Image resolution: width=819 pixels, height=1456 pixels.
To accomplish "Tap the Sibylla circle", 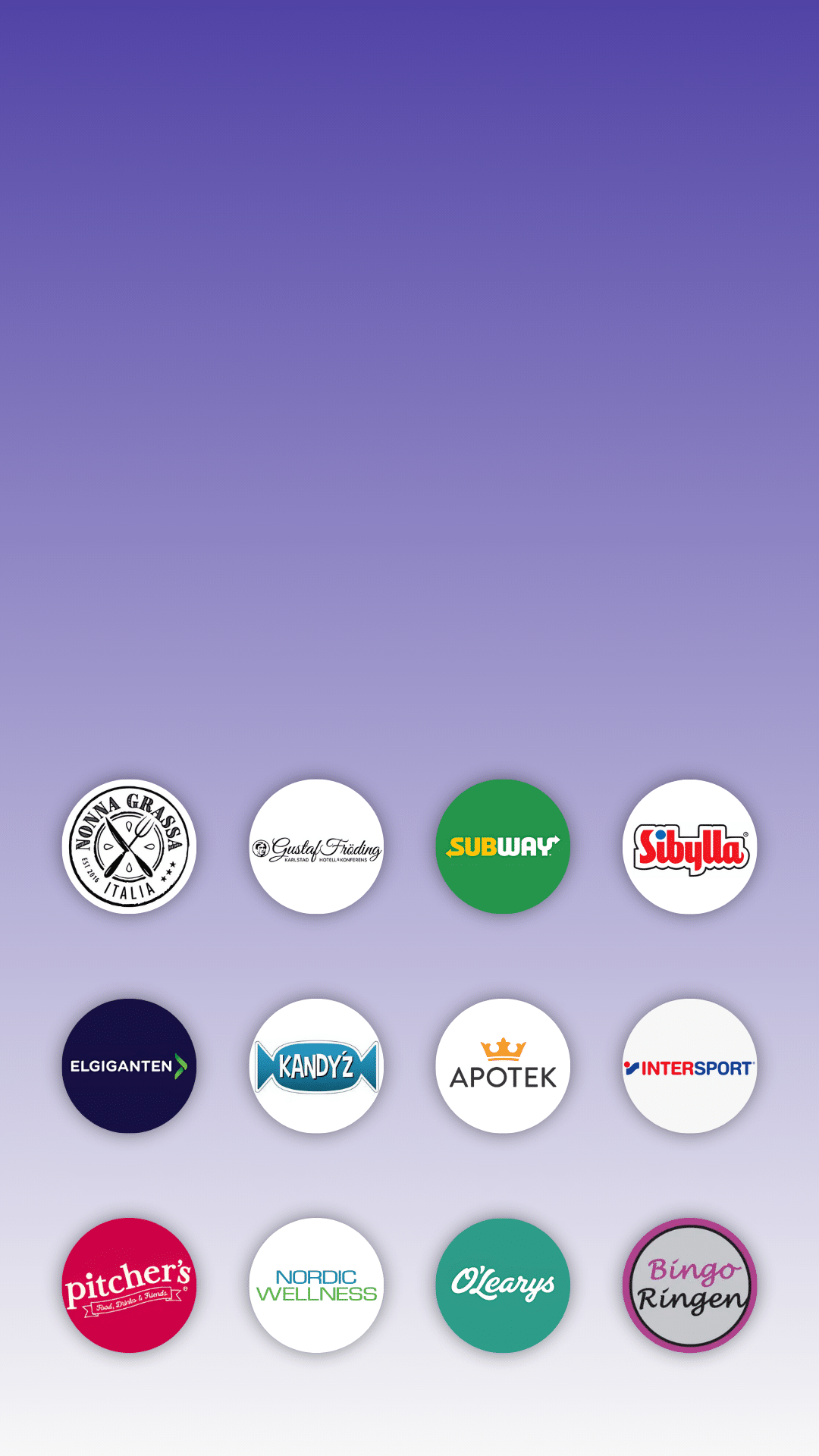I will (690, 846).
